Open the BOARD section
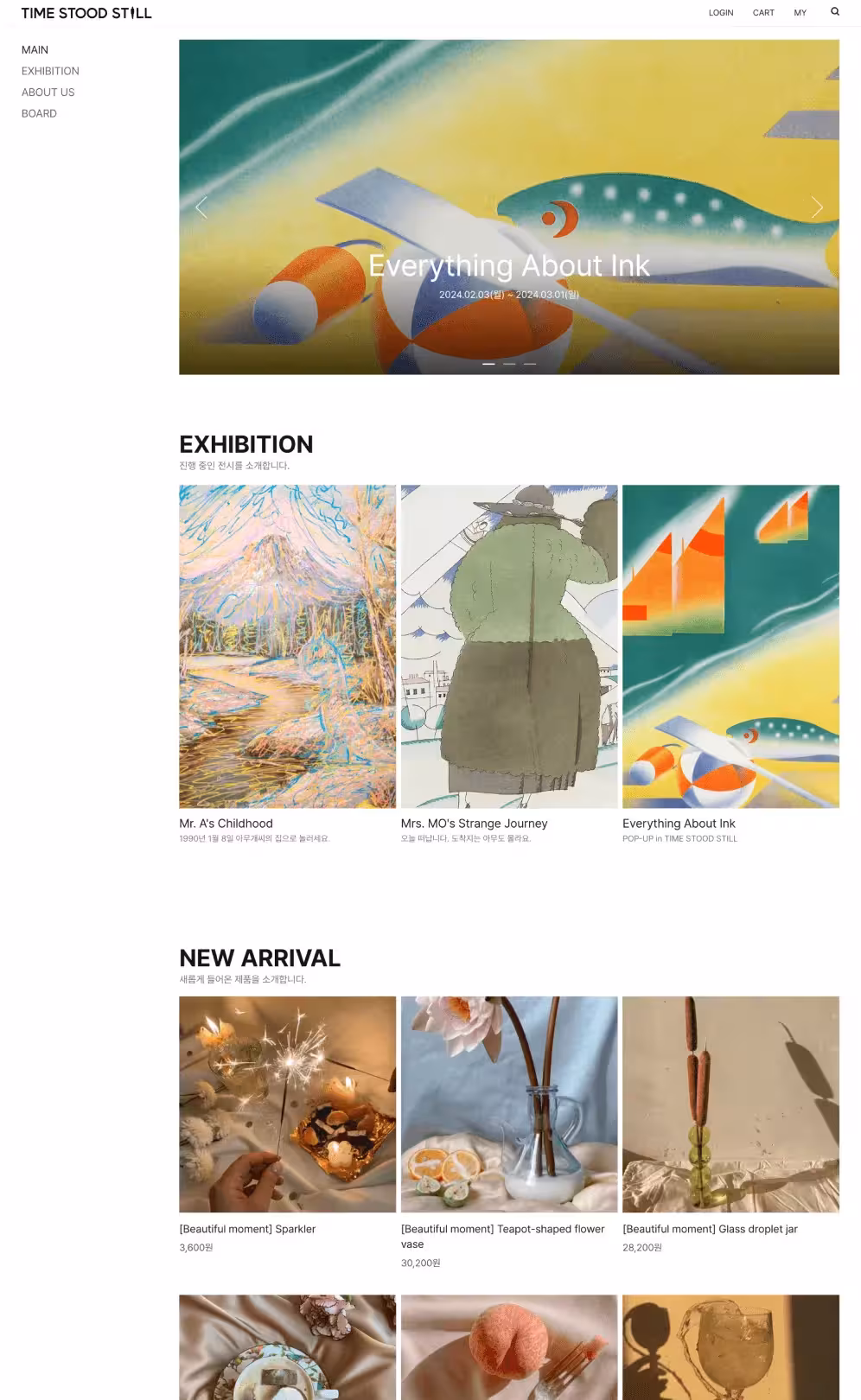 pyautogui.click(x=39, y=113)
